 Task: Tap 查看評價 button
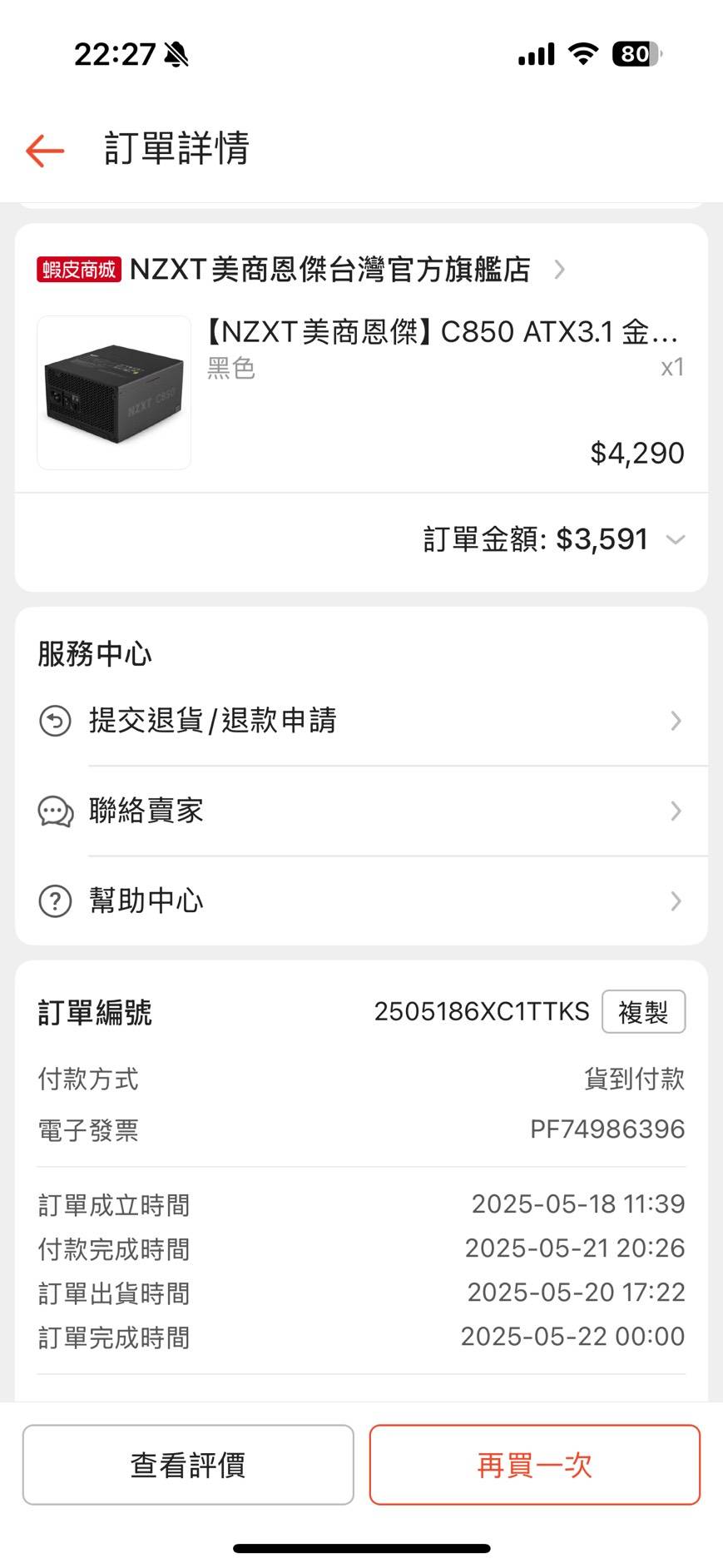point(188,1465)
